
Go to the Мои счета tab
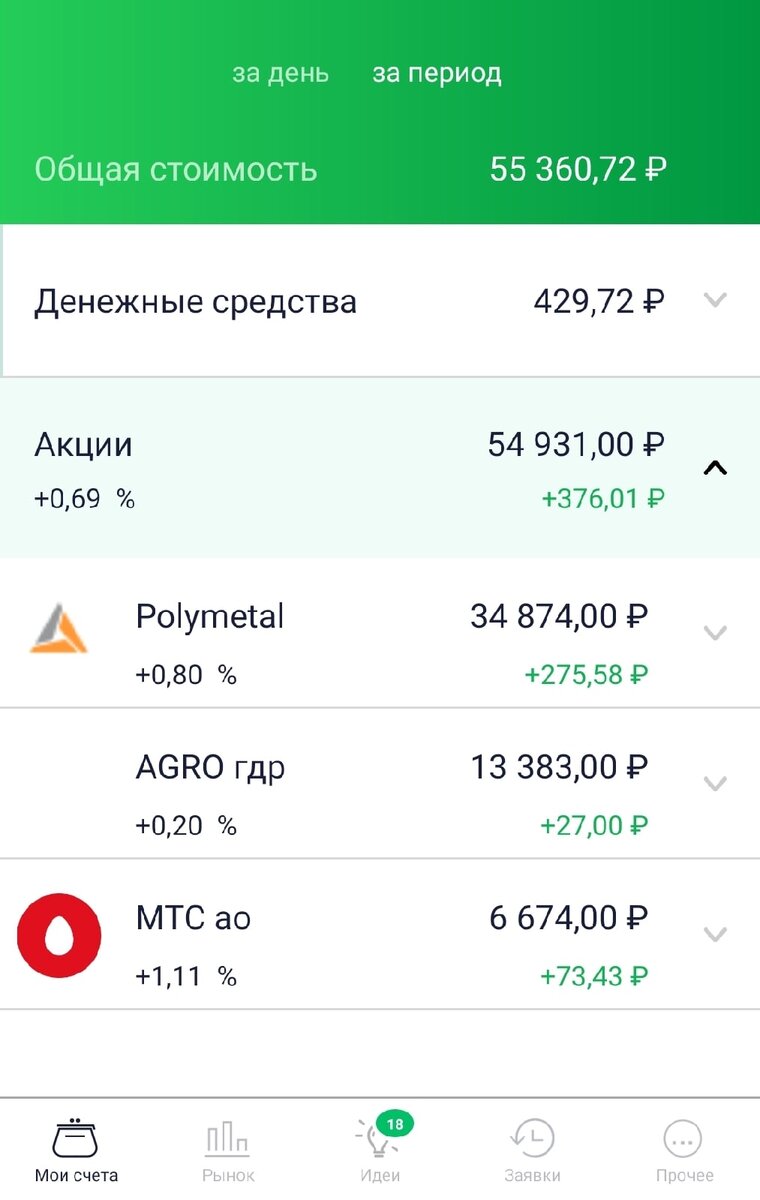[76, 1150]
